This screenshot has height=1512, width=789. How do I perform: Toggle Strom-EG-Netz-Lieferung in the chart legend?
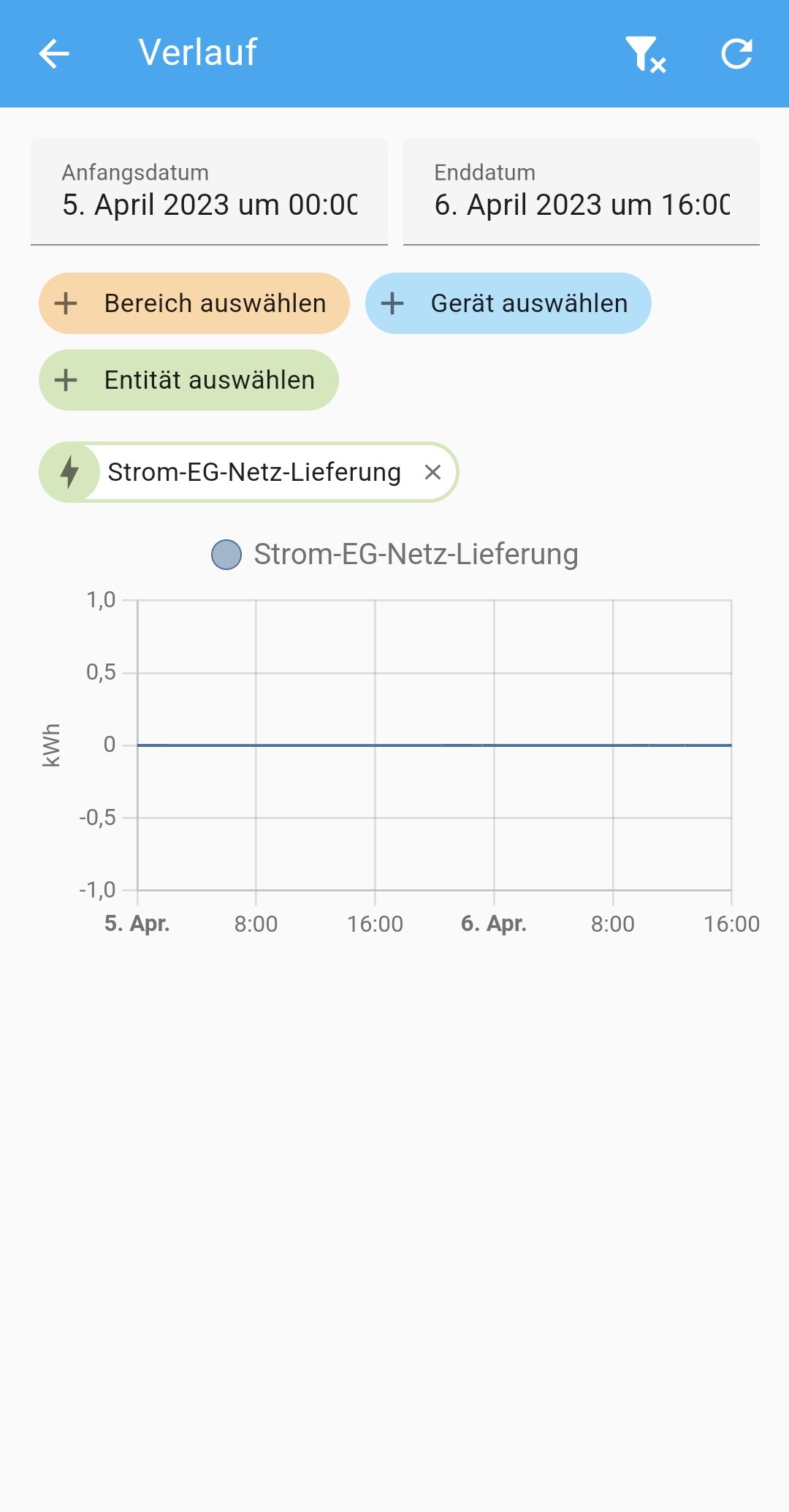click(394, 554)
